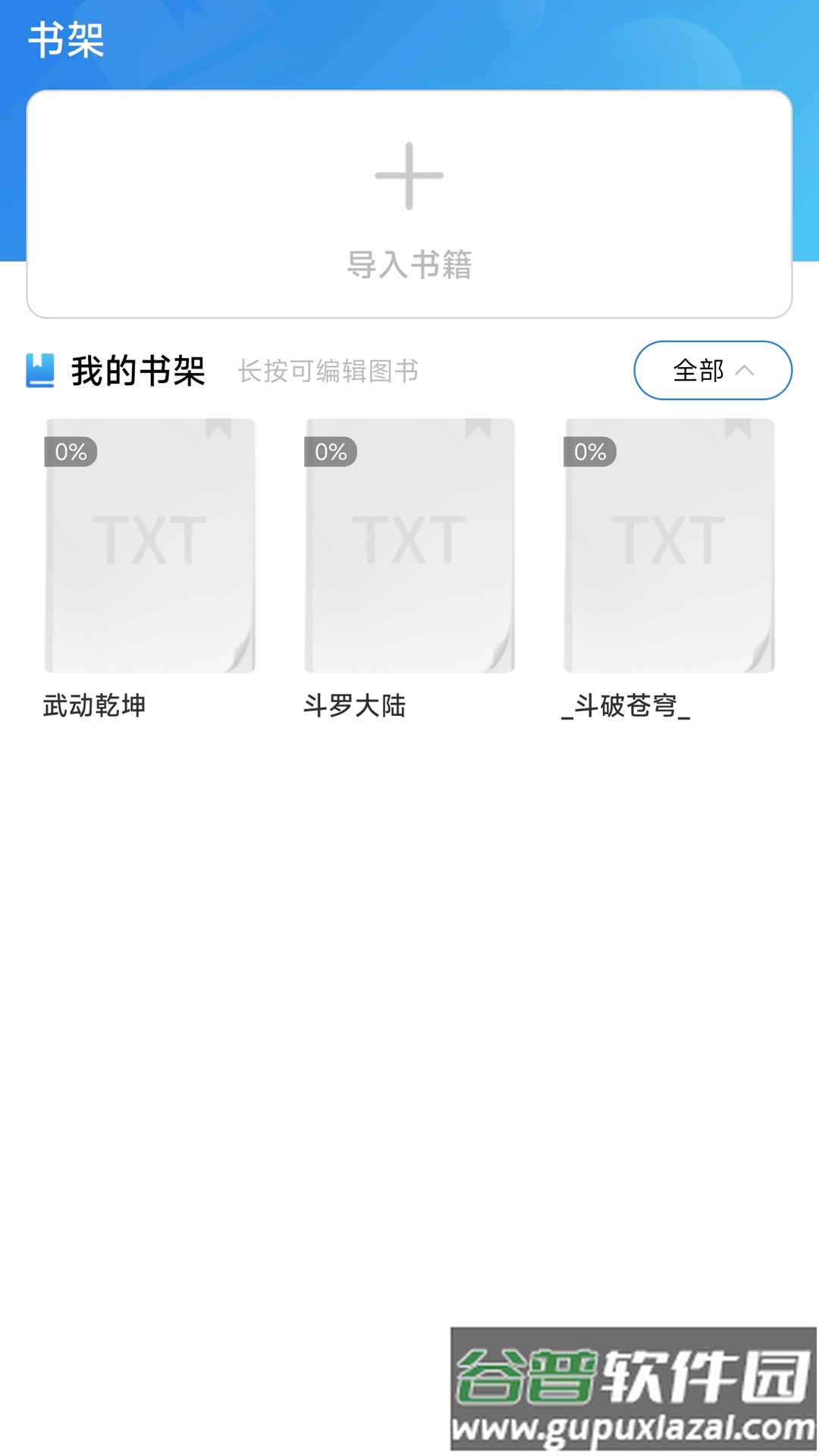Expand the bookshelf filter selector
The image size is (819, 1456).
(711, 370)
